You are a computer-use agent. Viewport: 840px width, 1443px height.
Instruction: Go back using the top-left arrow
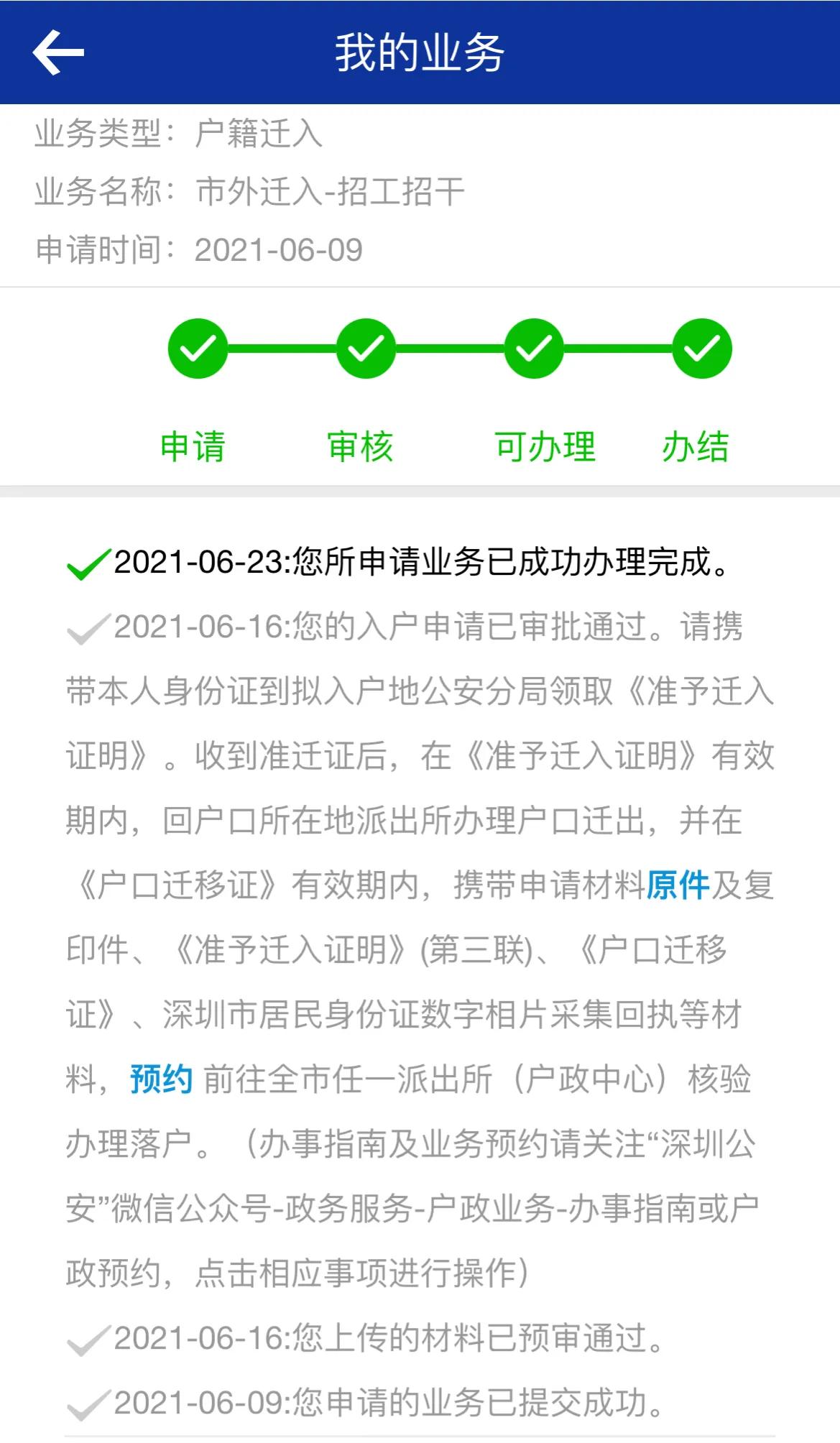(x=58, y=52)
